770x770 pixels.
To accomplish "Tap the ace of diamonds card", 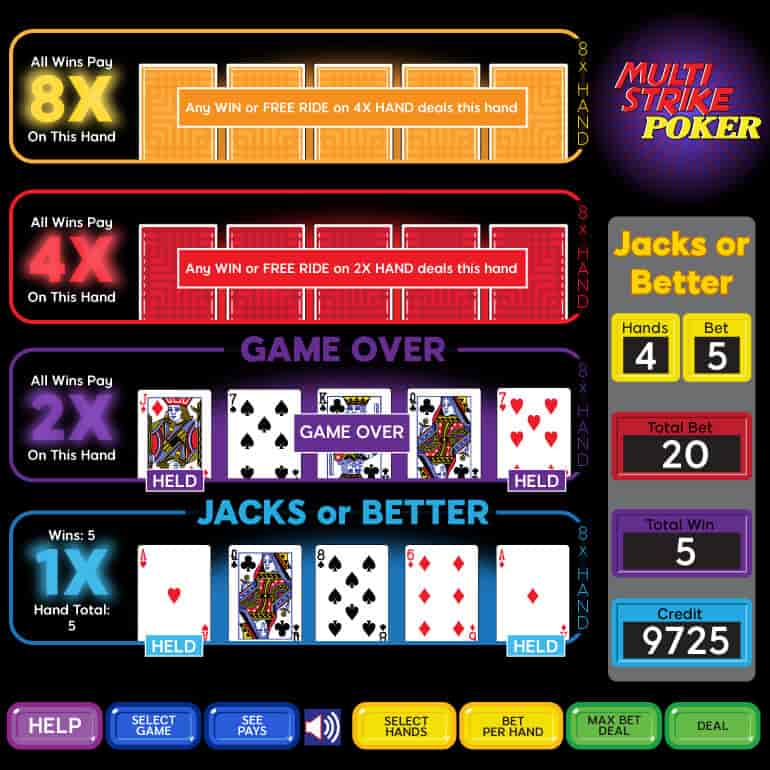I will coord(532,592).
